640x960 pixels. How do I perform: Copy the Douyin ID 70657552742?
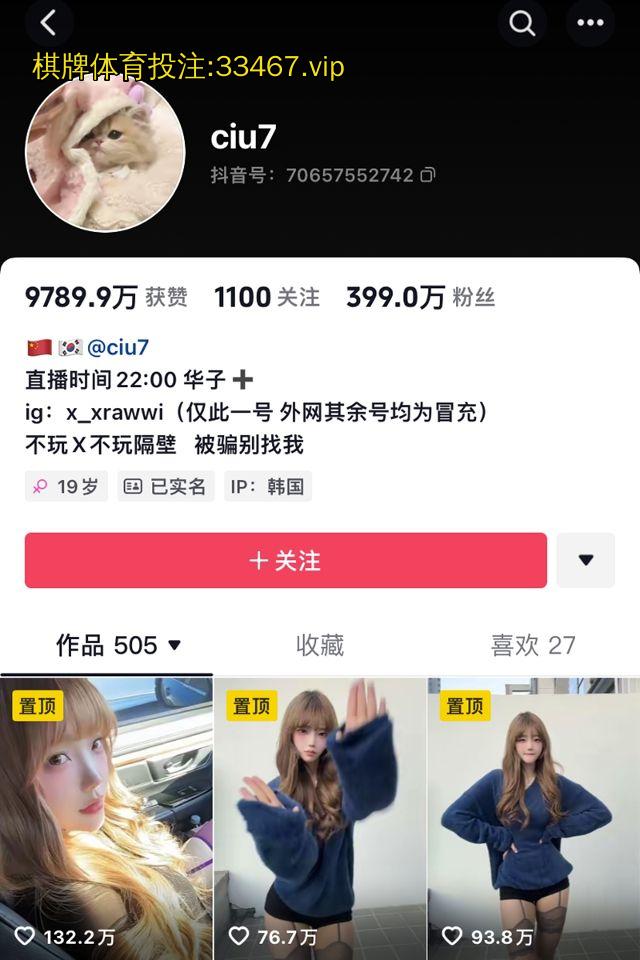coord(428,175)
